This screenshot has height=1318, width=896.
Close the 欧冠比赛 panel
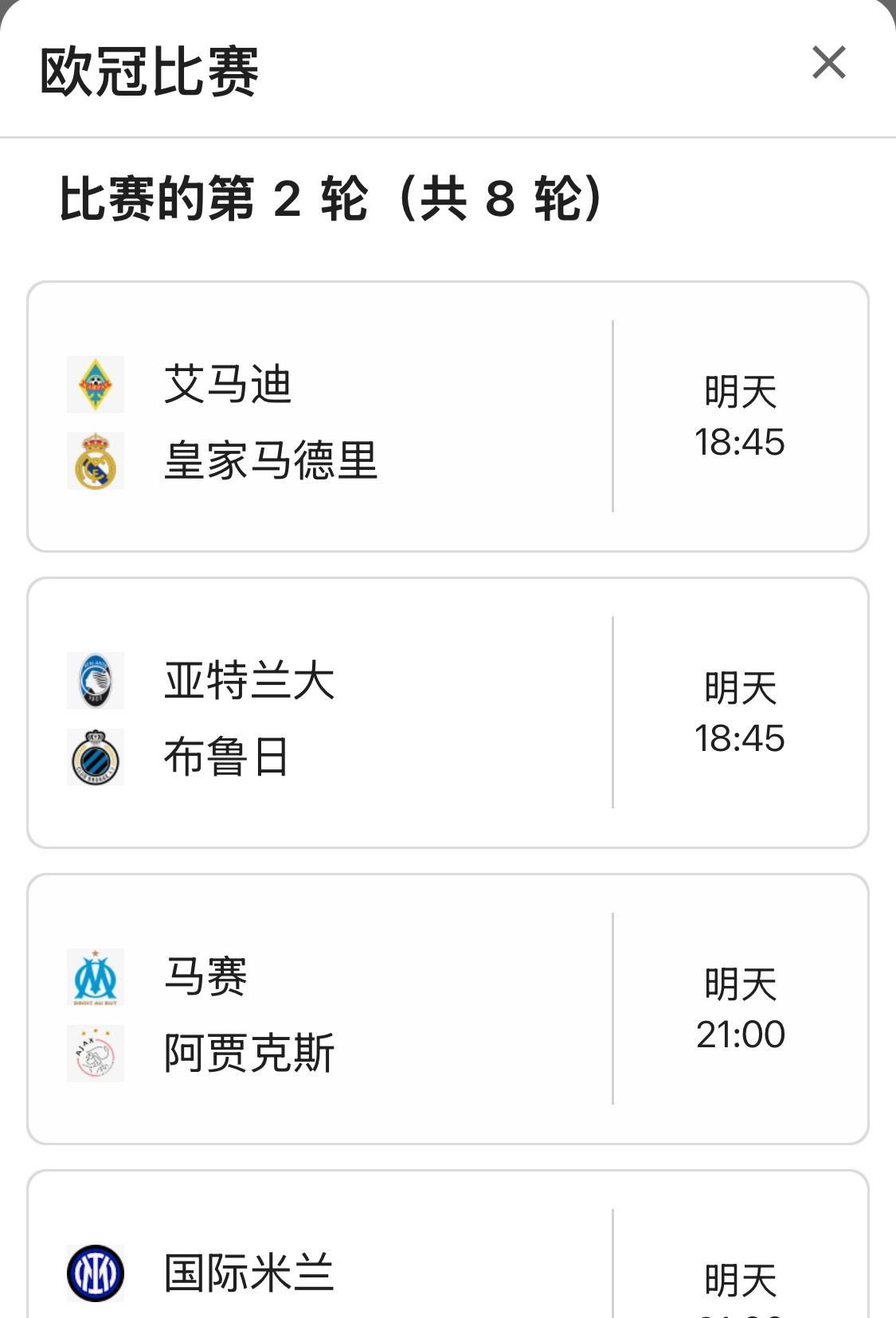(828, 63)
